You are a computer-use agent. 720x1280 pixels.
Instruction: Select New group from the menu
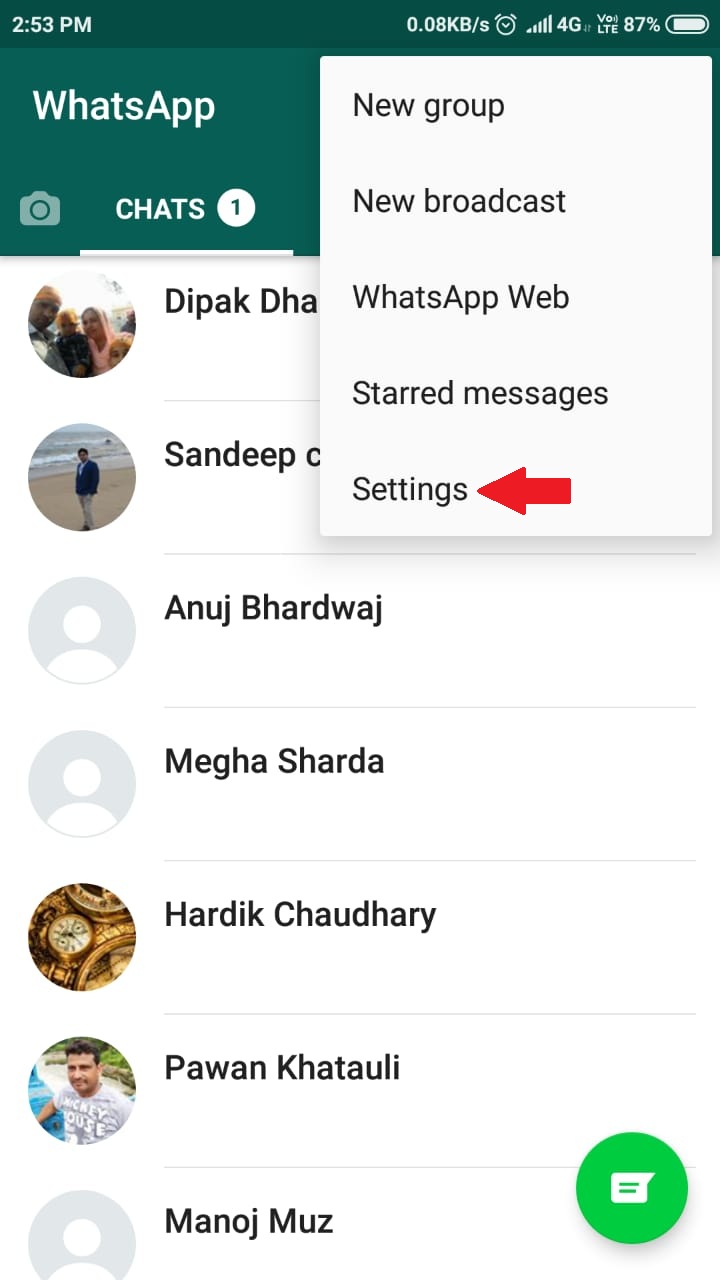[428, 105]
